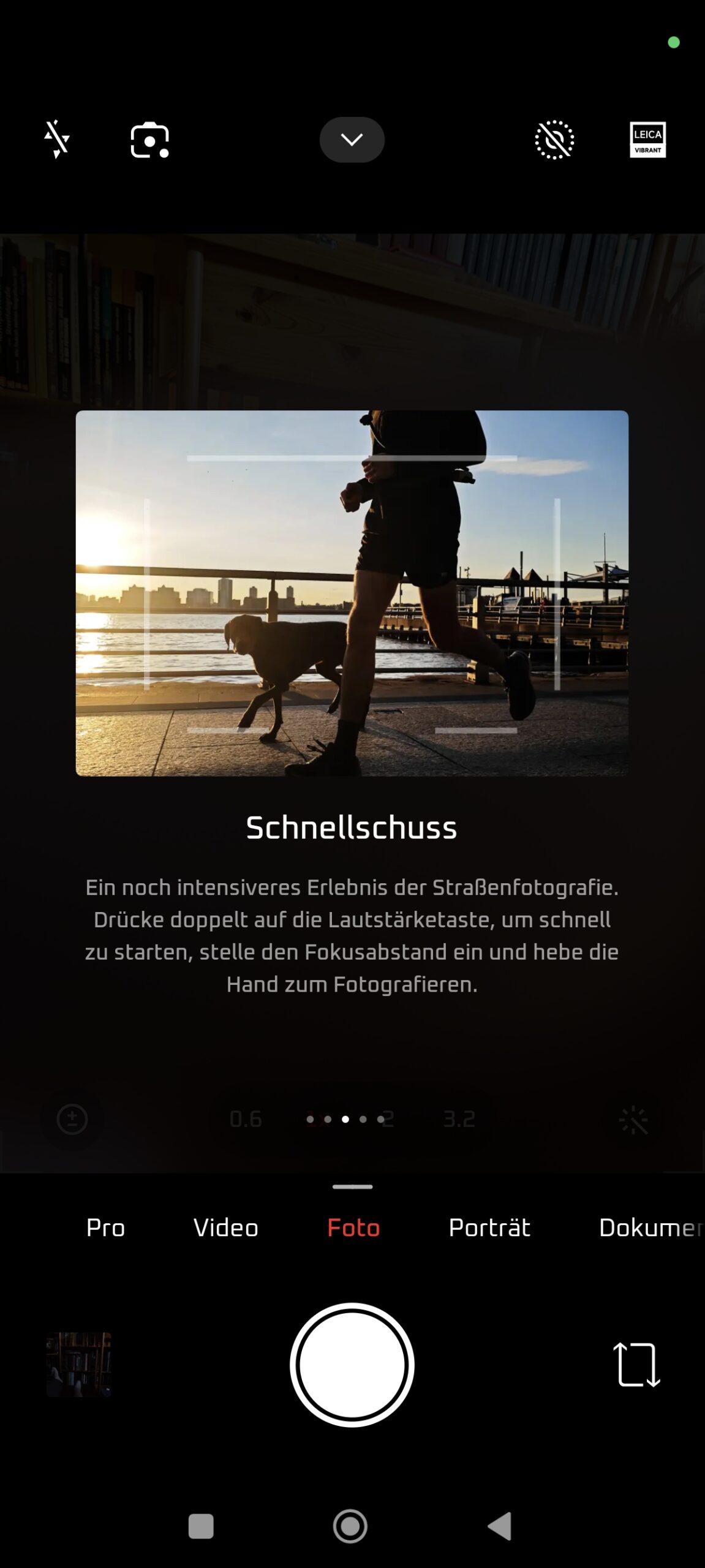
Task: Switch to Porträt mode
Action: pos(489,1227)
